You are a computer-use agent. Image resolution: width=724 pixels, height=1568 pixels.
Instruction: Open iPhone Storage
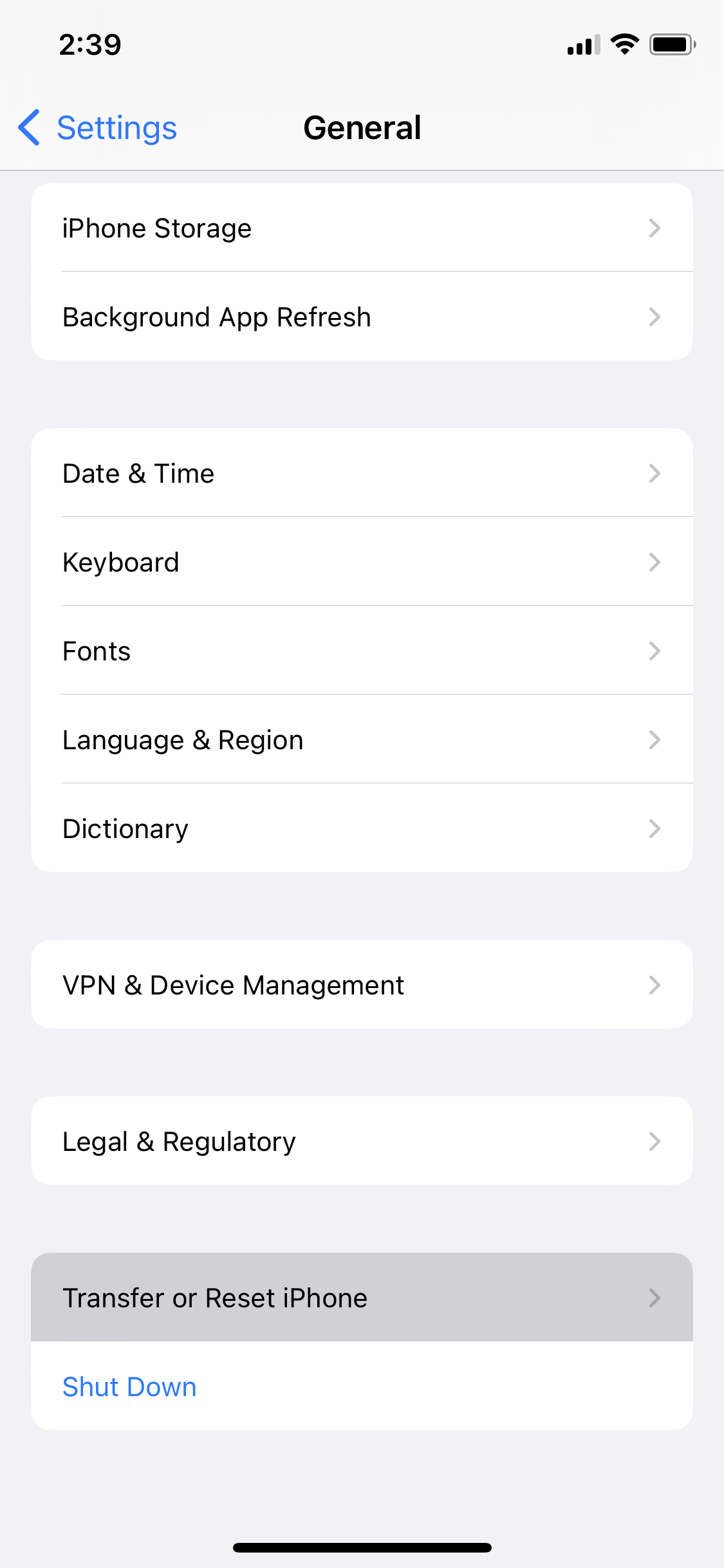tap(362, 228)
